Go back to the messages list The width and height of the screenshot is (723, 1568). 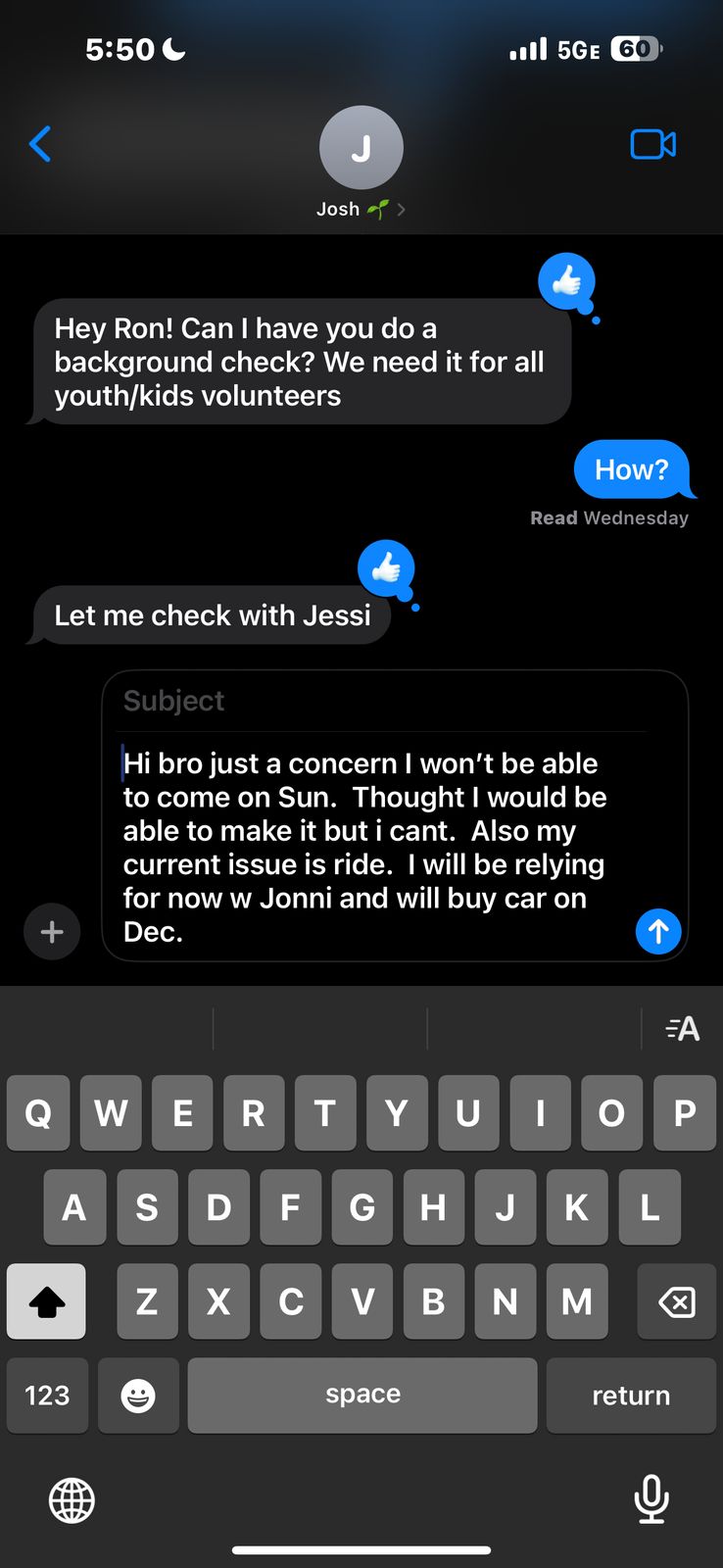40,145
